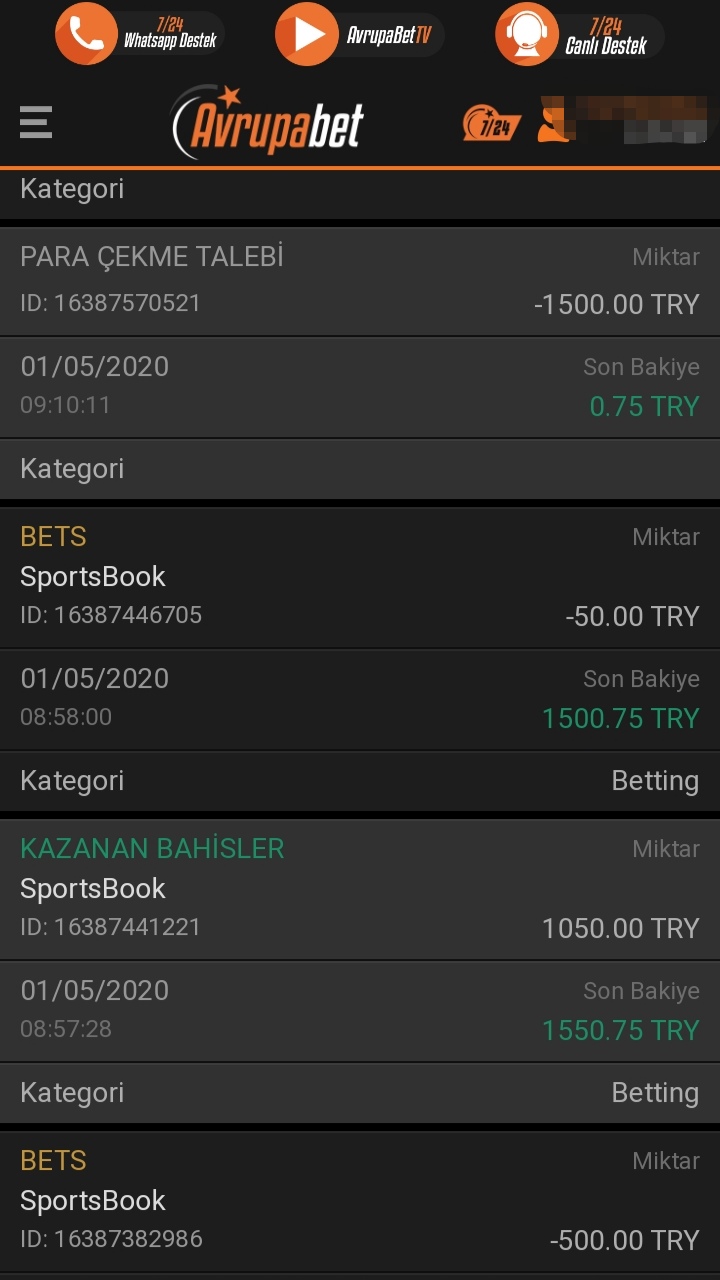
Task: Go to Avrupabet home via logo
Action: (267, 124)
